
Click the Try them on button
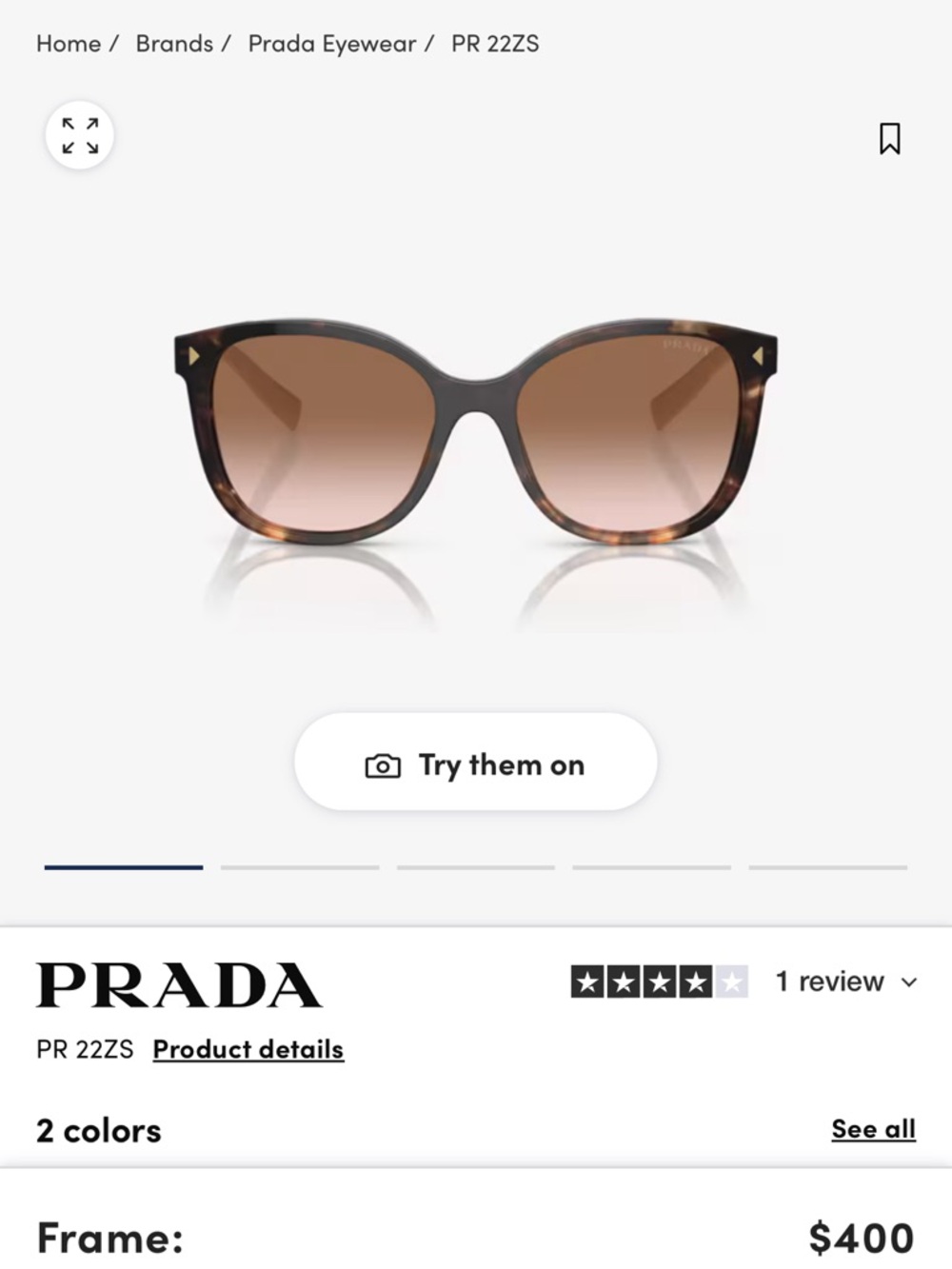(476, 763)
